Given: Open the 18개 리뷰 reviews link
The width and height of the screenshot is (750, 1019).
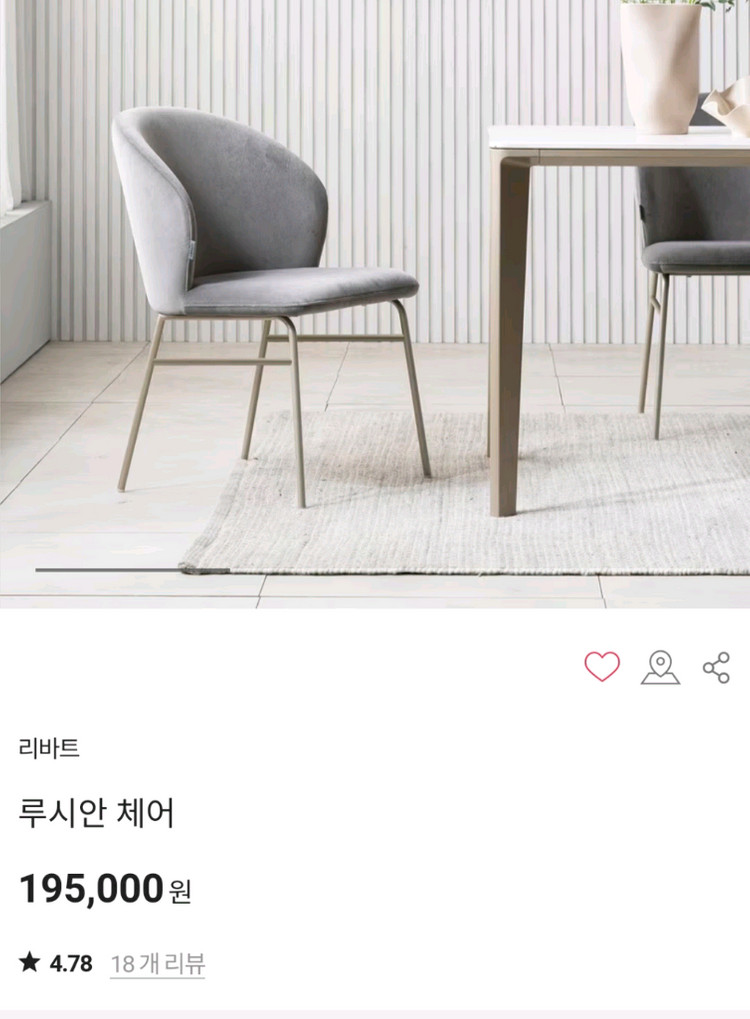Looking at the screenshot, I should [157, 964].
